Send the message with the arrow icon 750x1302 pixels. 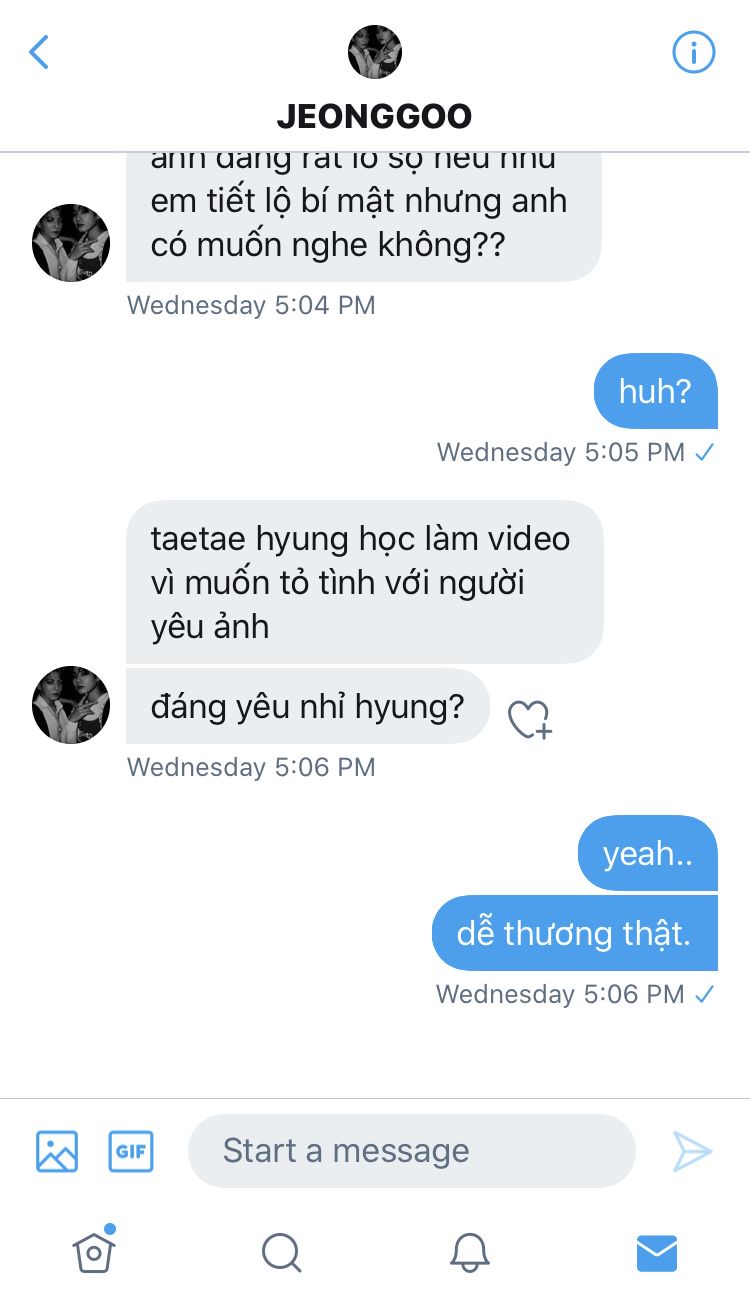point(692,1151)
